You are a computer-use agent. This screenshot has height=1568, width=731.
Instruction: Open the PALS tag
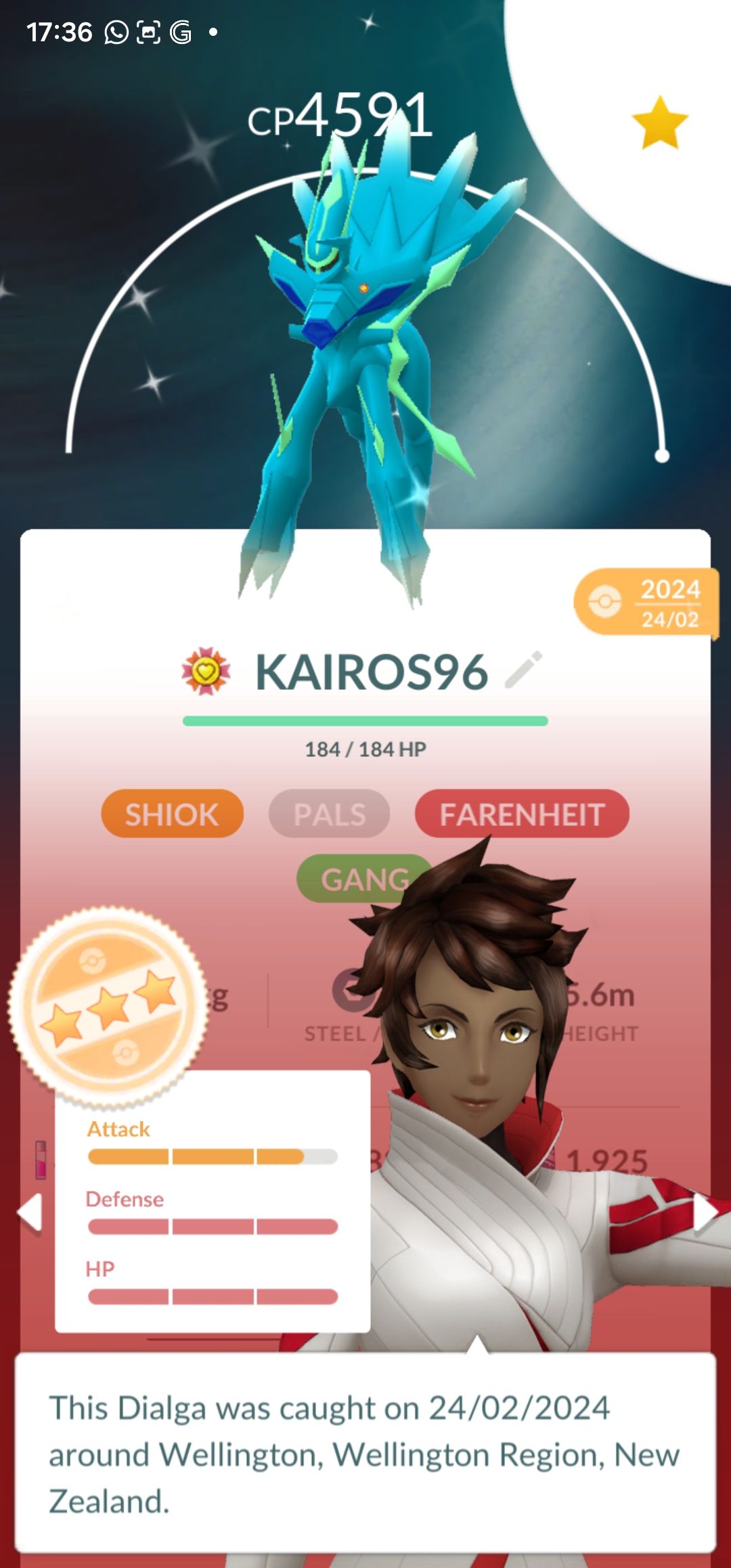click(x=329, y=814)
